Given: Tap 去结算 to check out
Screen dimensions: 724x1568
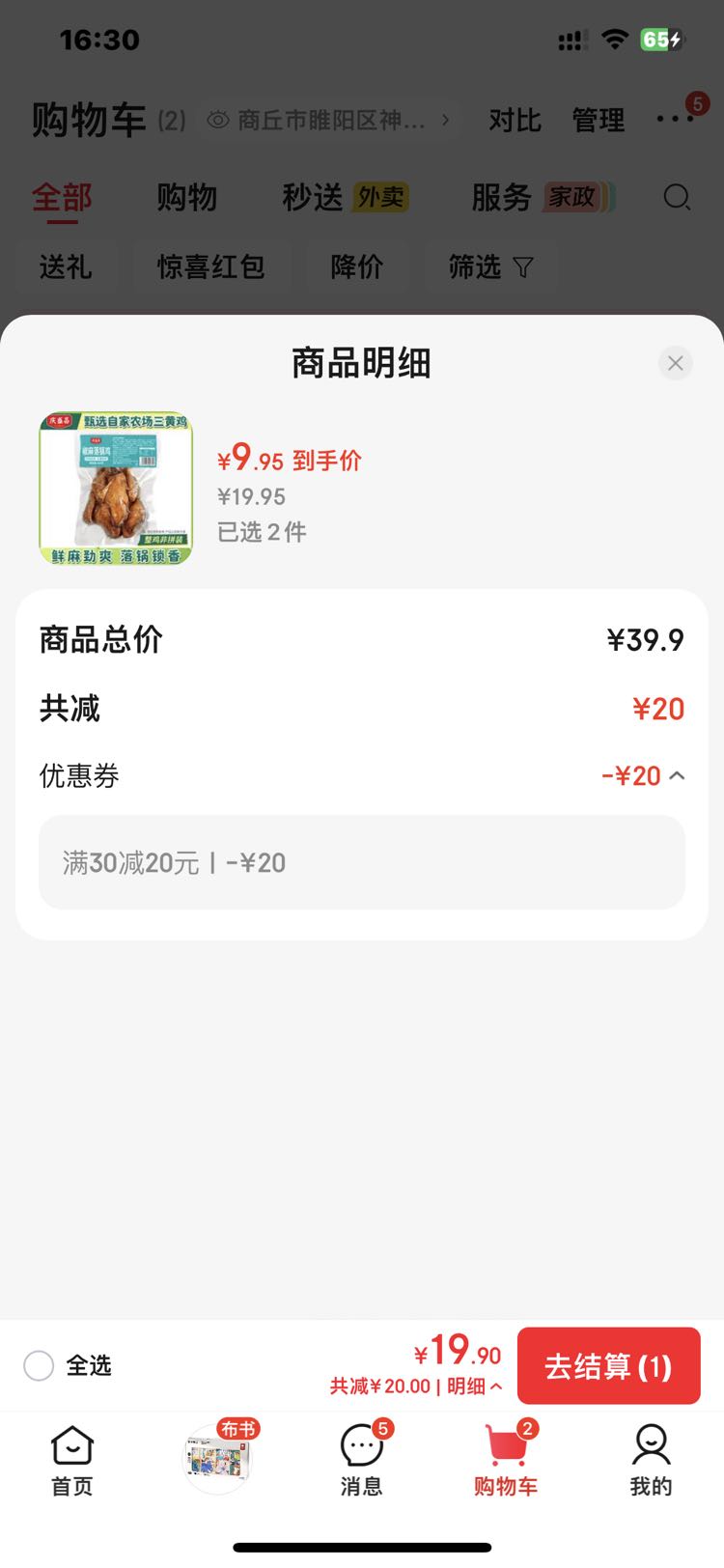Looking at the screenshot, I should 609,1366.
